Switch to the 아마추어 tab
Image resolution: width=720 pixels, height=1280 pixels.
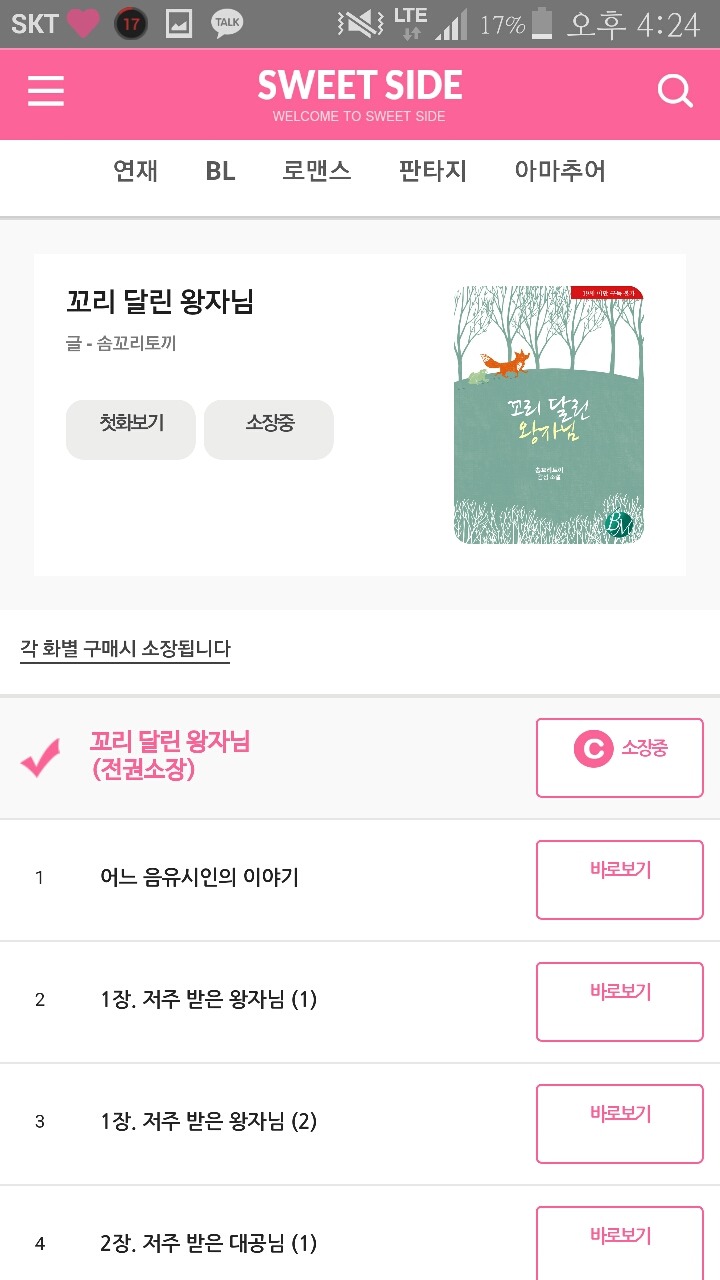point(560,171)
